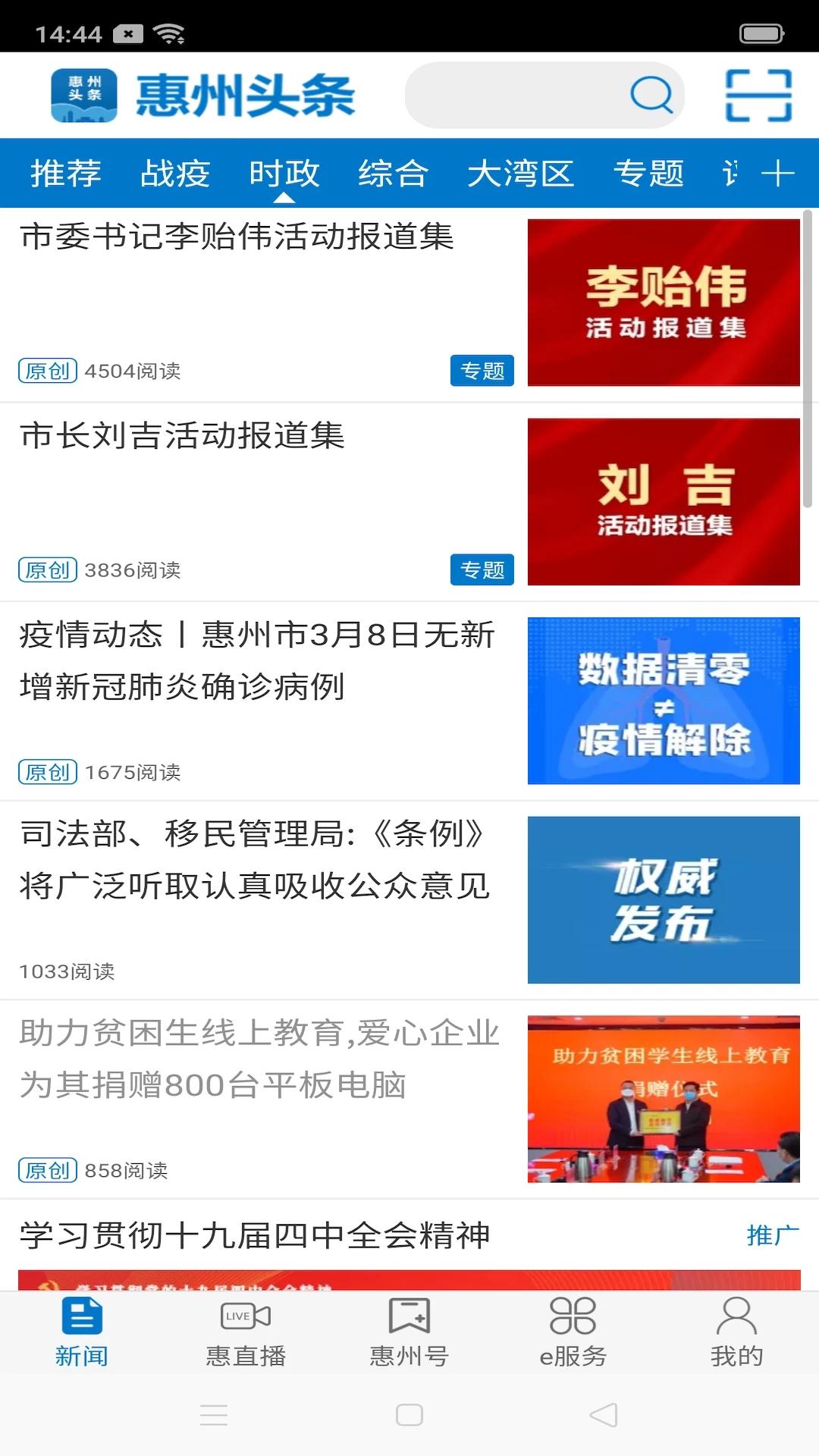Tap the 惠州号 bookmark icon
Image resolution: width=819 pixels, height=1456 pixels.
click(409, 1319)
